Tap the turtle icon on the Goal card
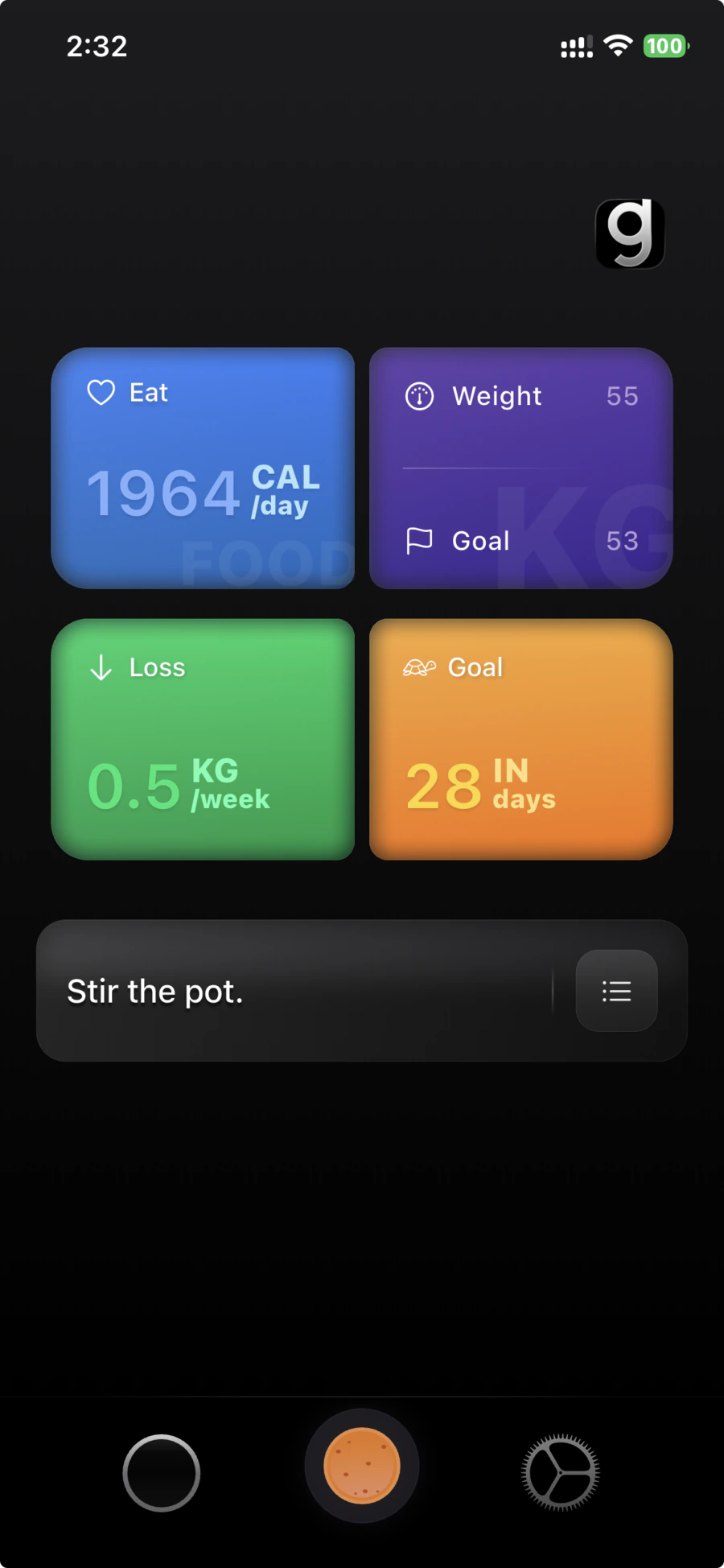This screenshot has height=1568, width=724. pyautogui.click(x=419, y=666)
